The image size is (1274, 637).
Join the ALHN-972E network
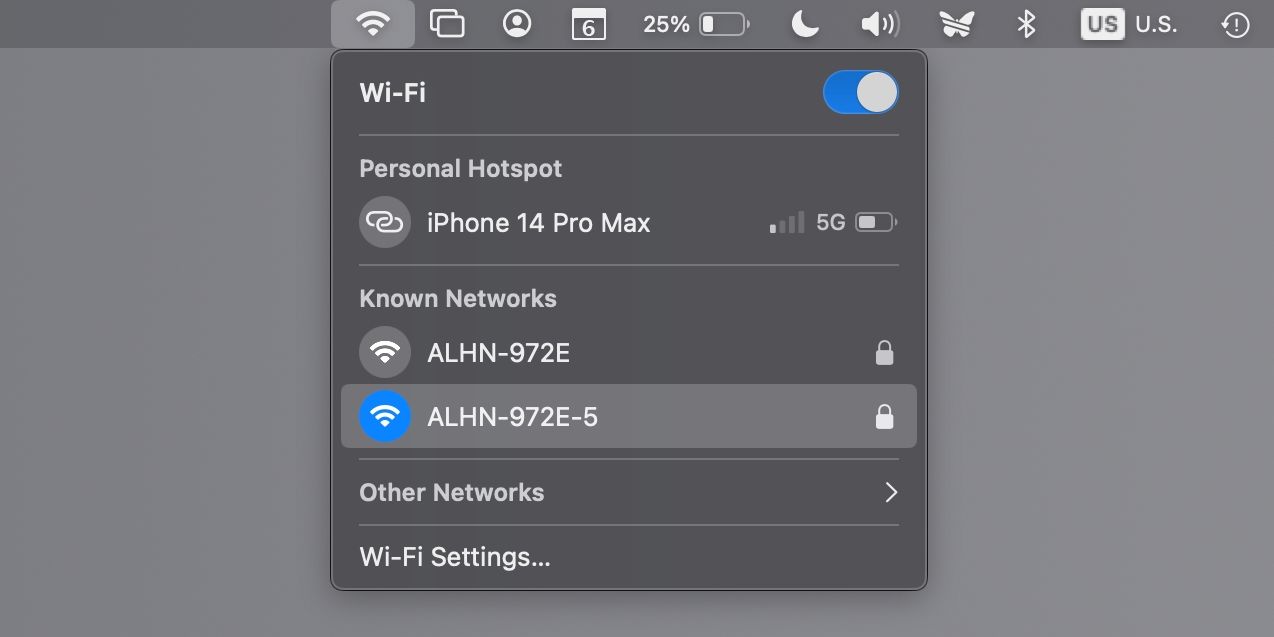tap(498, 353)
